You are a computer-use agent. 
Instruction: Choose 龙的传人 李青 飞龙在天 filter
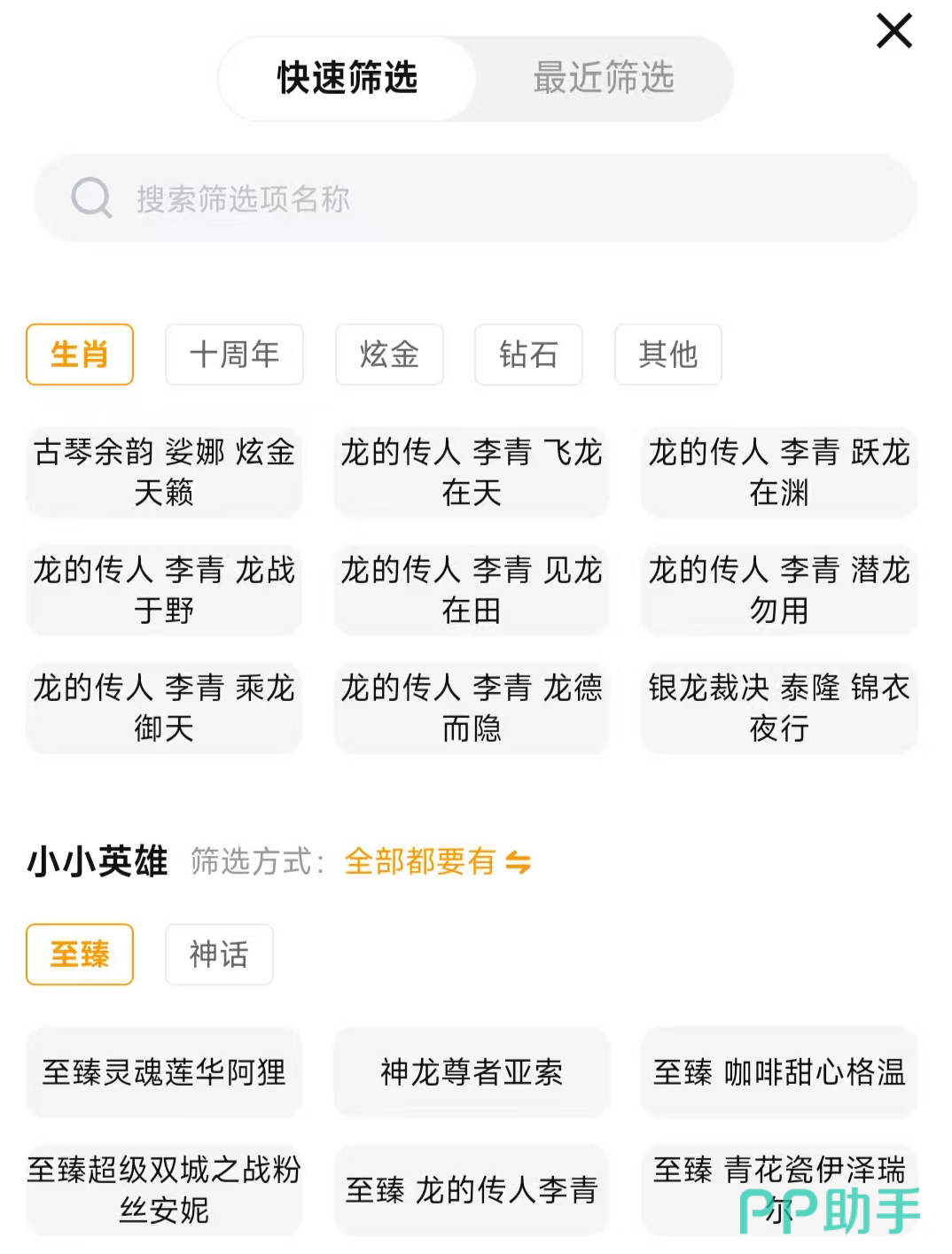[472, 472]
